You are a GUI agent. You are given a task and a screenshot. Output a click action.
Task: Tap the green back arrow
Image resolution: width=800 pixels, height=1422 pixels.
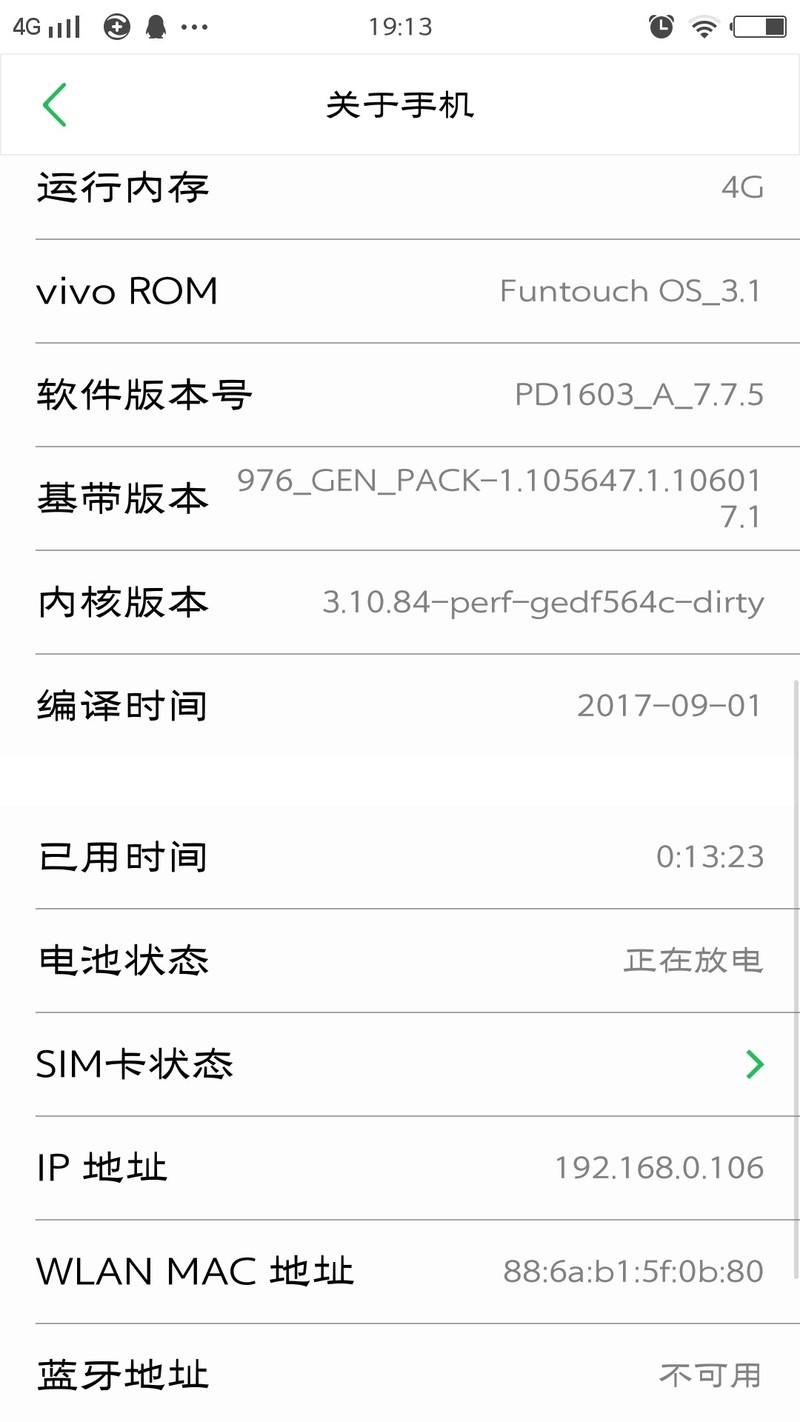click(x=55, y=104)
